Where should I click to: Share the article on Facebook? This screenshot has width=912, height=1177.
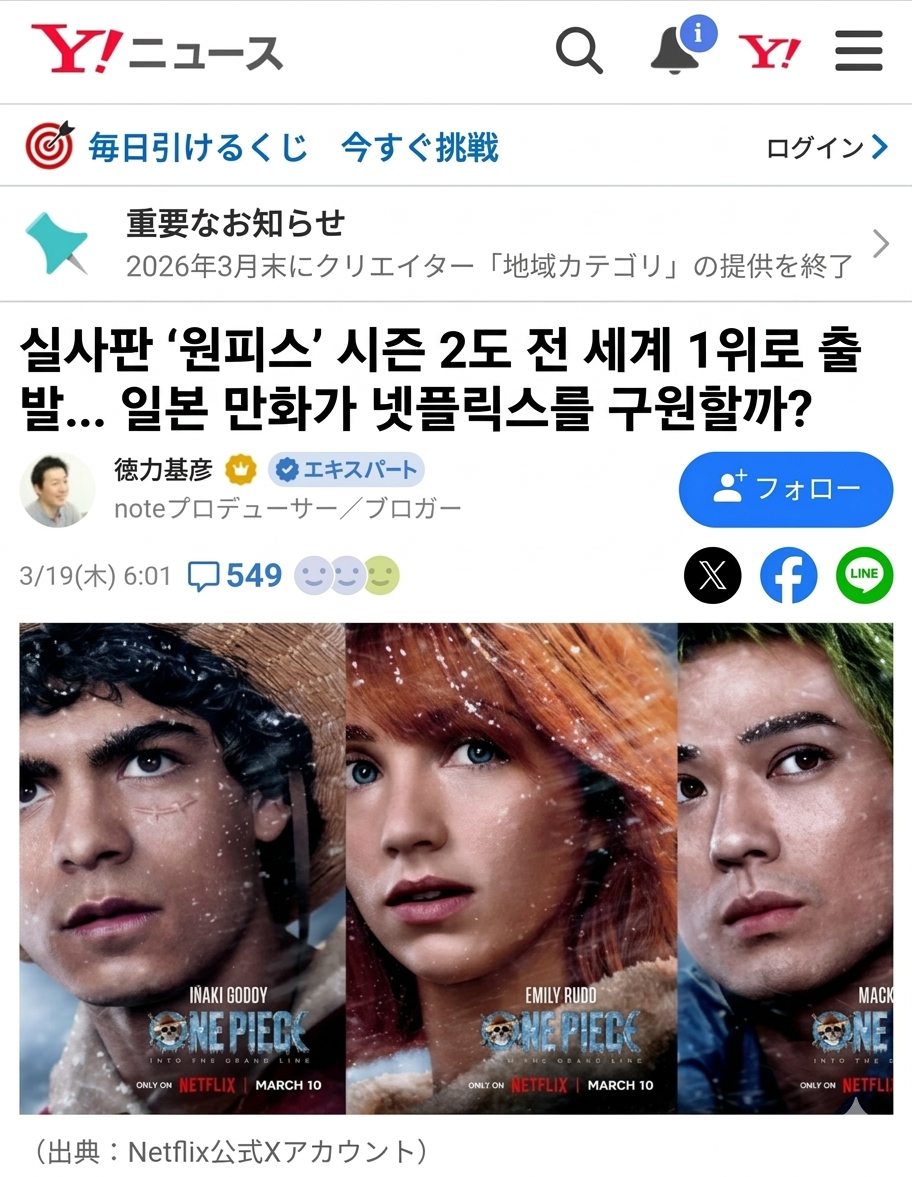(x=788, y=575)
